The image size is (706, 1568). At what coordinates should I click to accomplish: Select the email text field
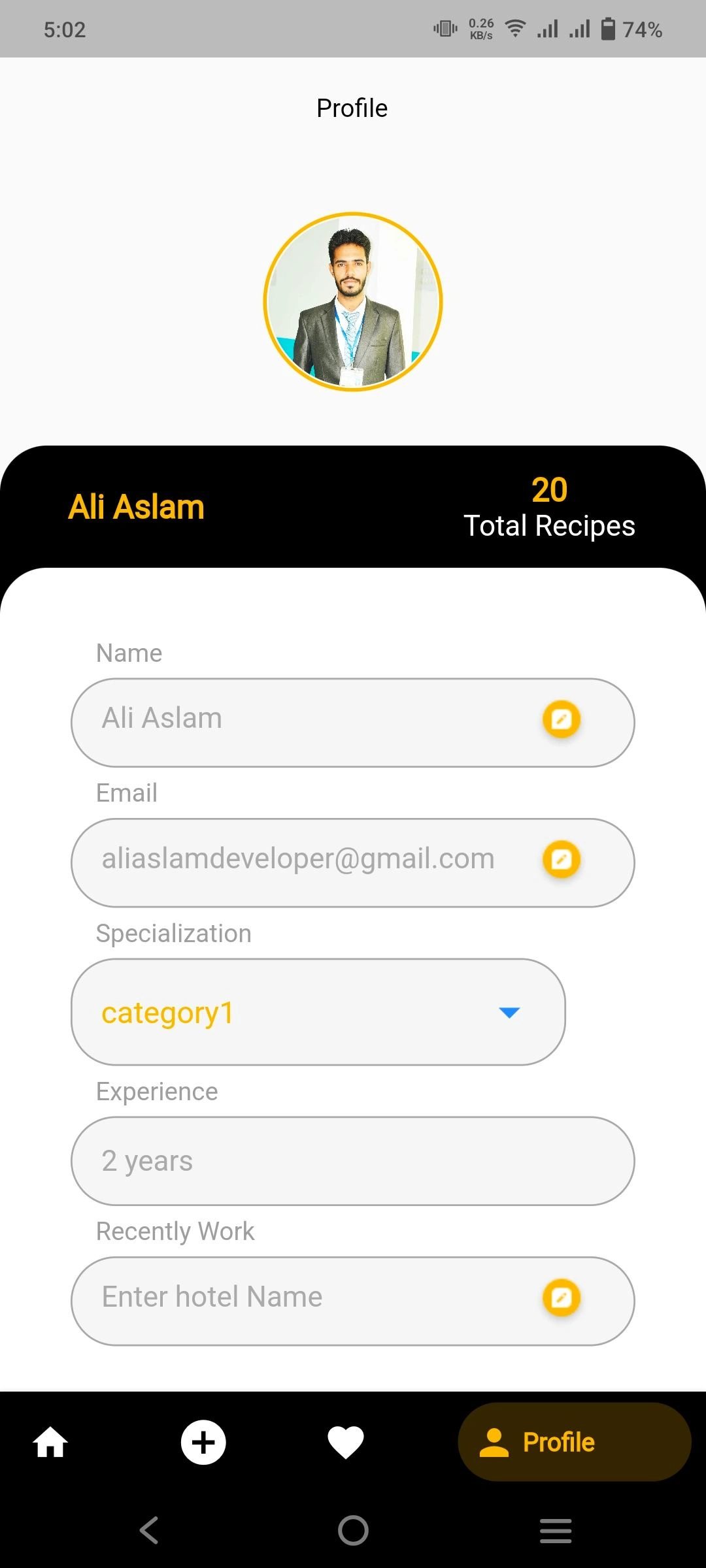[301, 860]
